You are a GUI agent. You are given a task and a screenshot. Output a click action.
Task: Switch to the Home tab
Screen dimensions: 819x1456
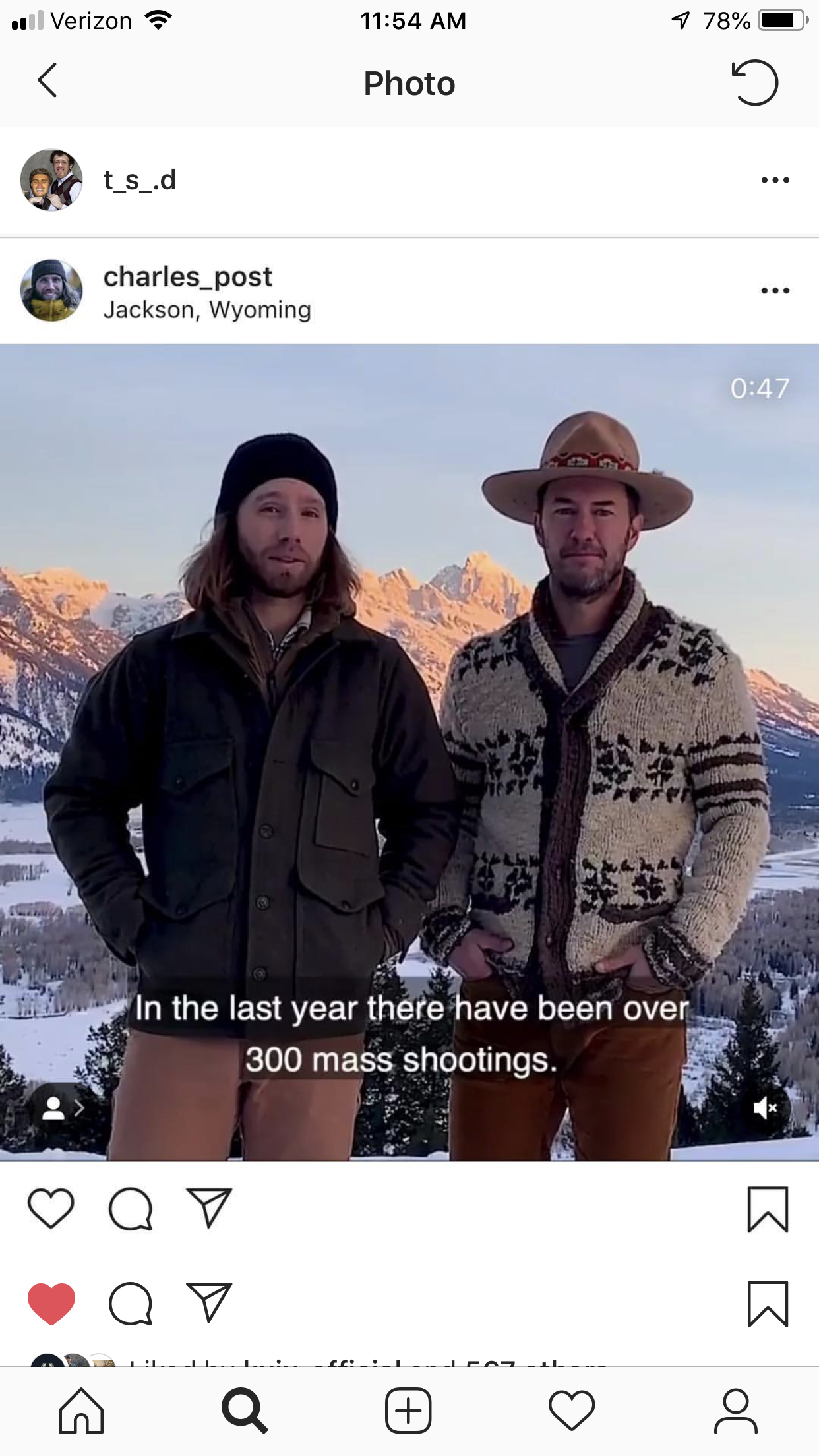click(x=82, y=1410)
